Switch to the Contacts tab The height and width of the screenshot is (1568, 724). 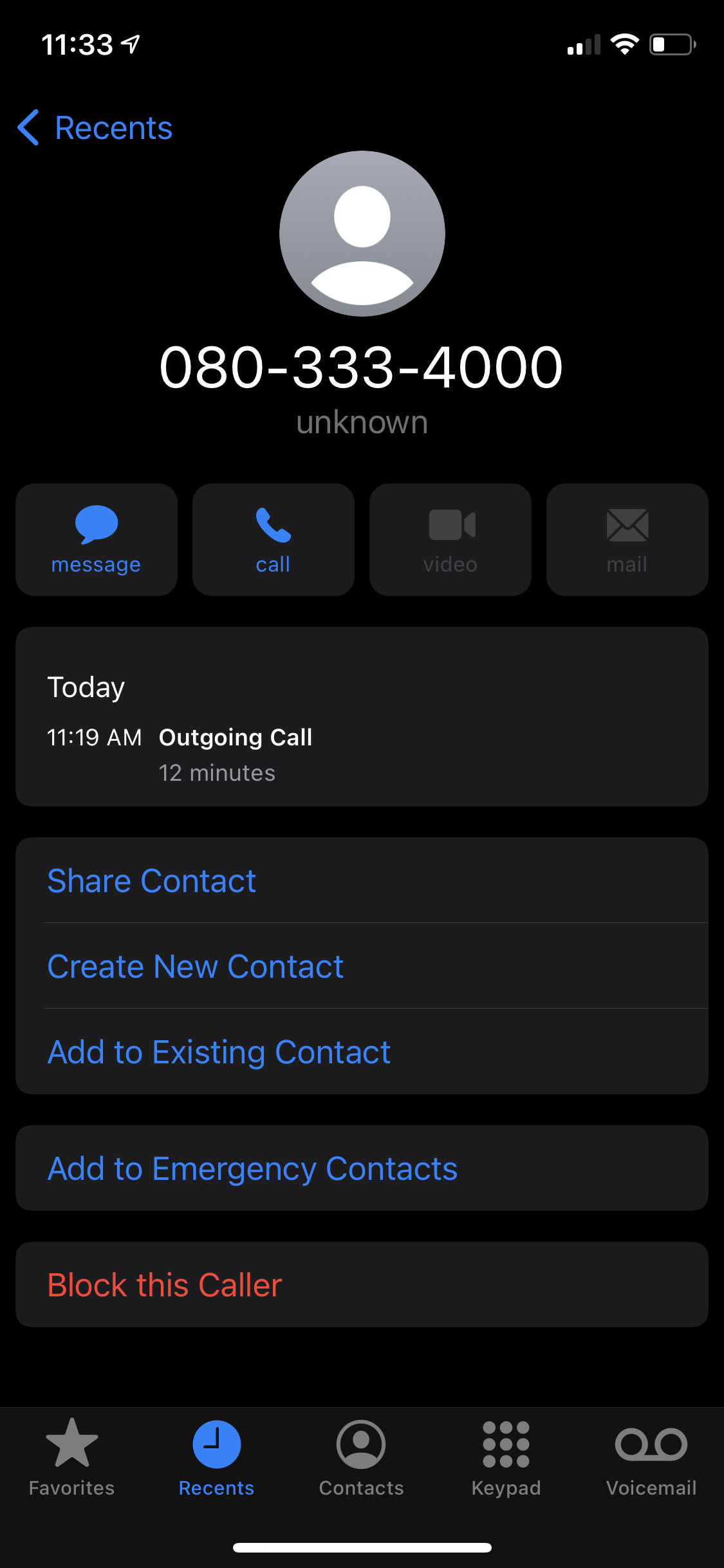point(361,1459)
